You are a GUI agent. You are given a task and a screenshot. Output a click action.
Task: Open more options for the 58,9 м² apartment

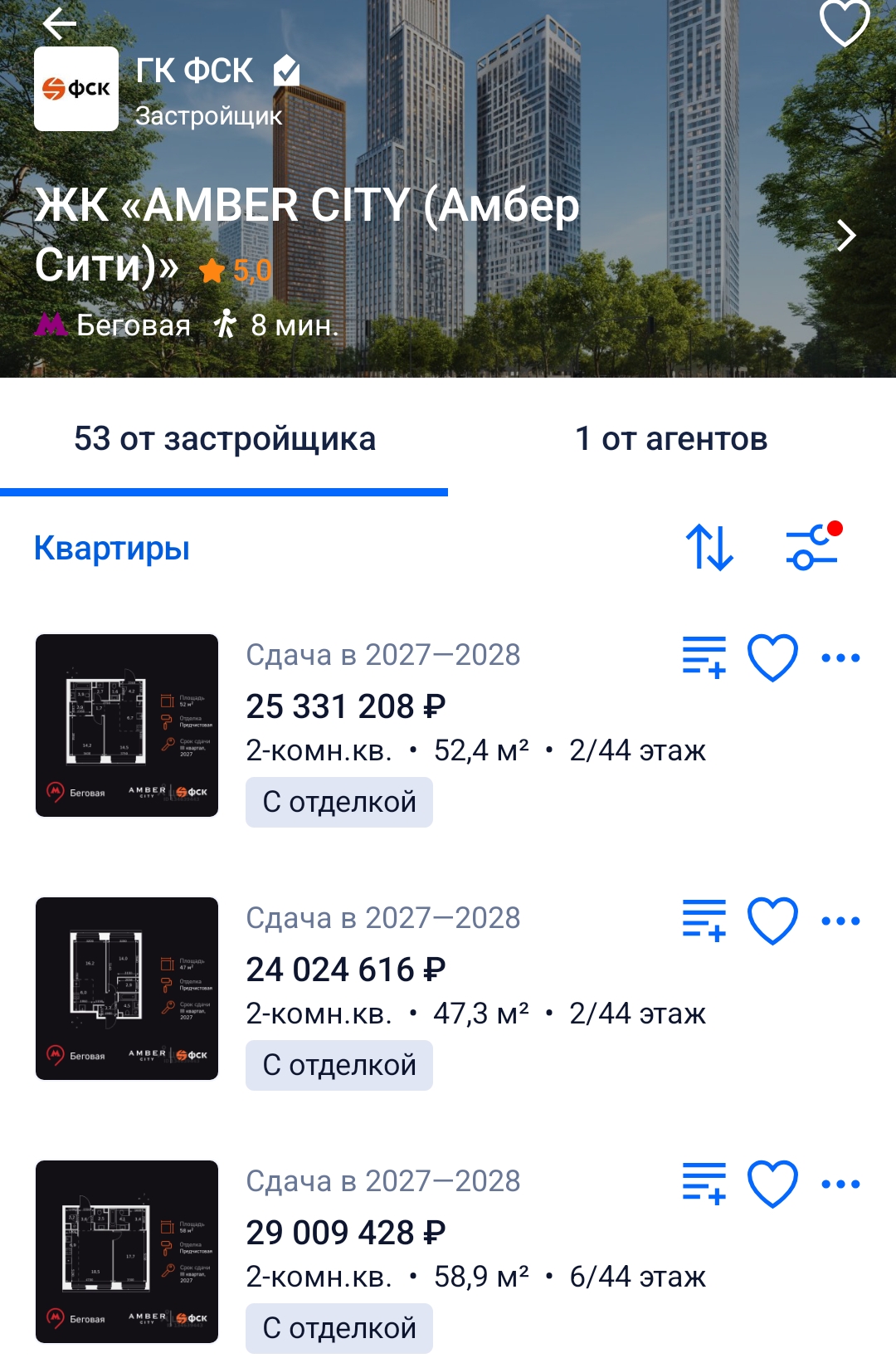click(x=840, y=1185)
